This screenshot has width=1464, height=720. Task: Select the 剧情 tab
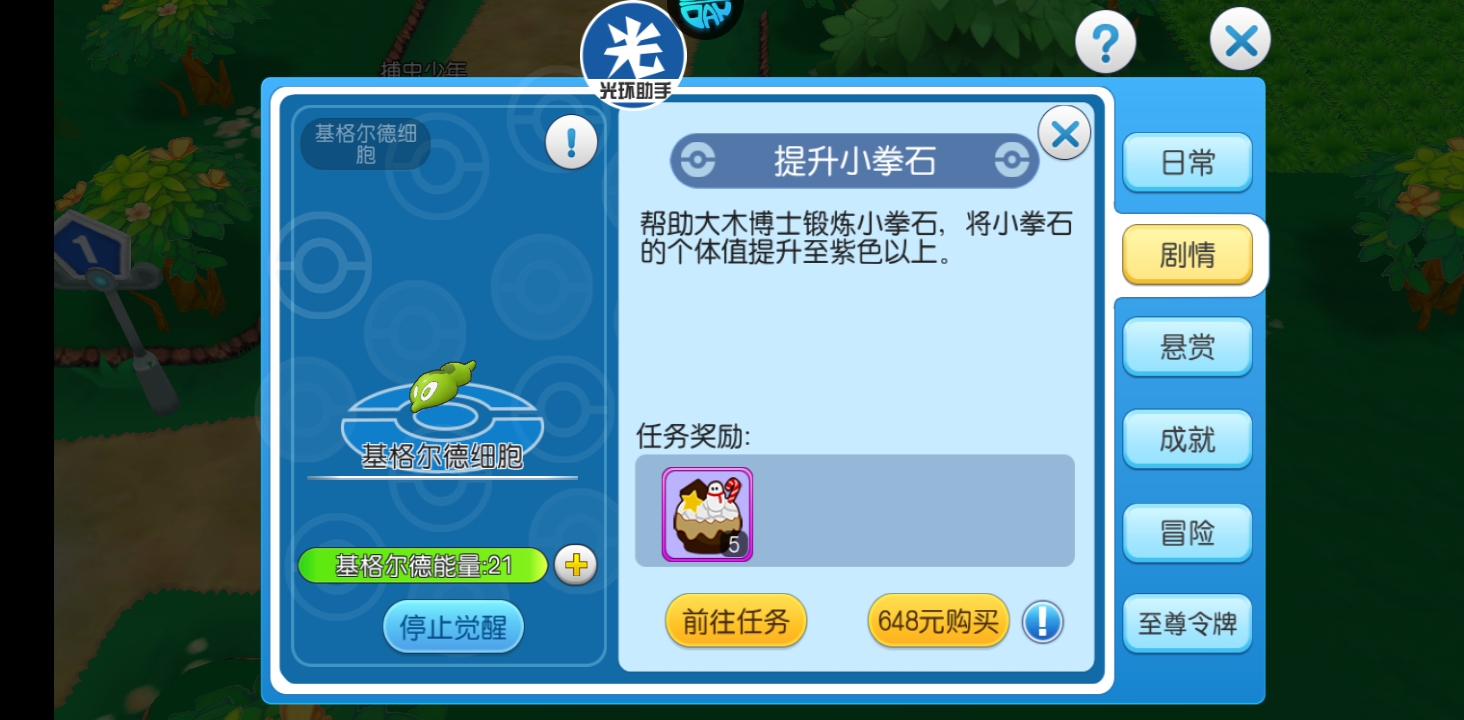[x=1187, y=255]
